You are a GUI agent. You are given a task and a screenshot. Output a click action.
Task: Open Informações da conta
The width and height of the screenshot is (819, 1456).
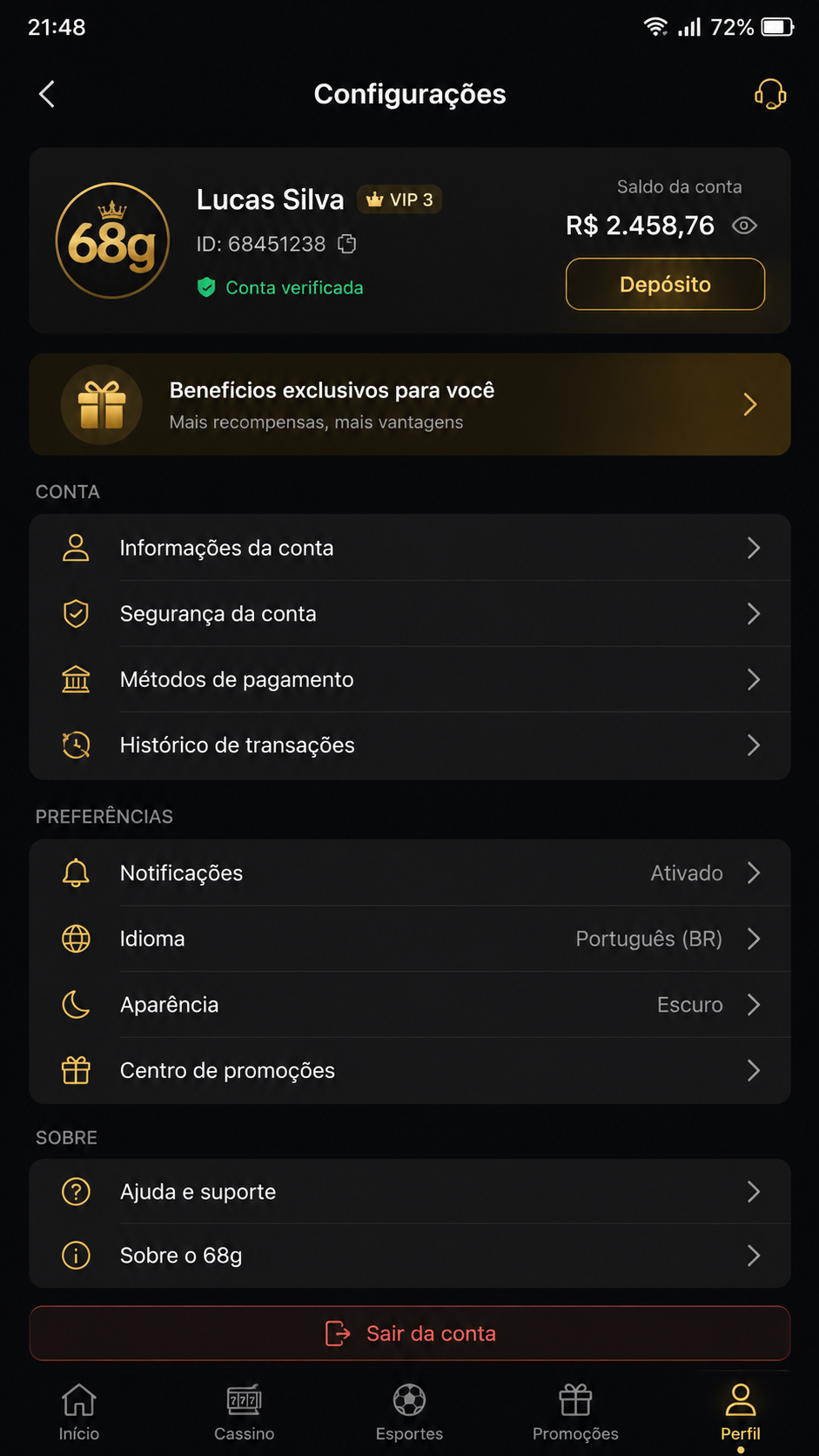[x=410, y=548]
